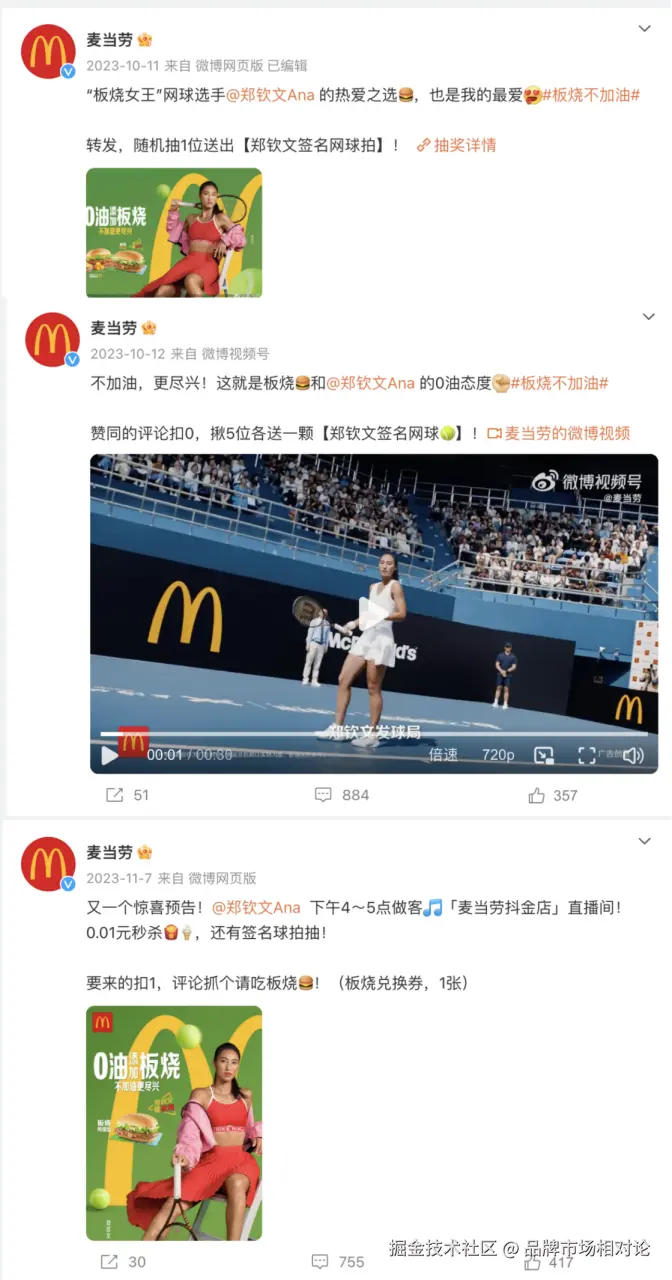672x1280 pixels.
Task: View the image attached to the 2023-10-11 post
Action: tap(174, 232)
